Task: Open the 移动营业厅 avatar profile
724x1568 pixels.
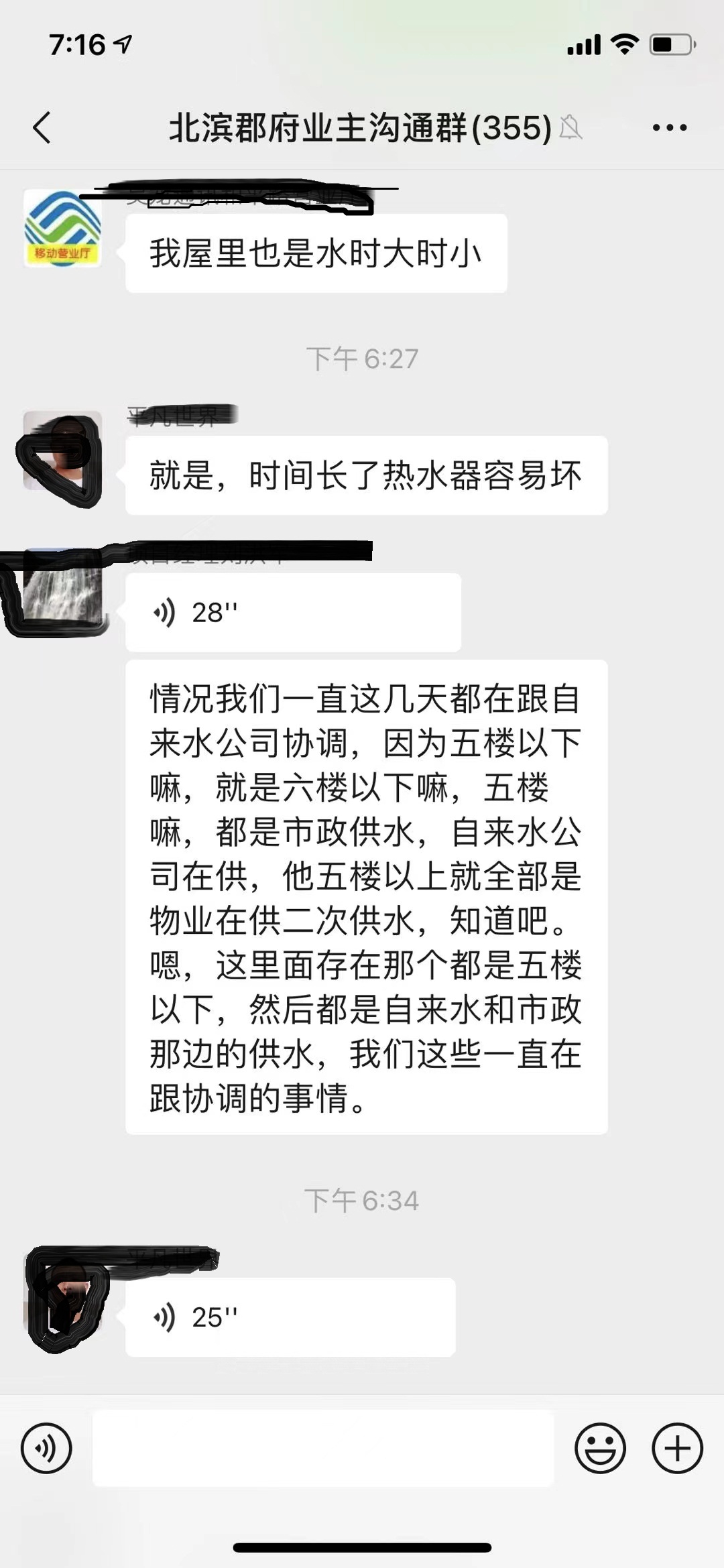Action: [62, 228]
